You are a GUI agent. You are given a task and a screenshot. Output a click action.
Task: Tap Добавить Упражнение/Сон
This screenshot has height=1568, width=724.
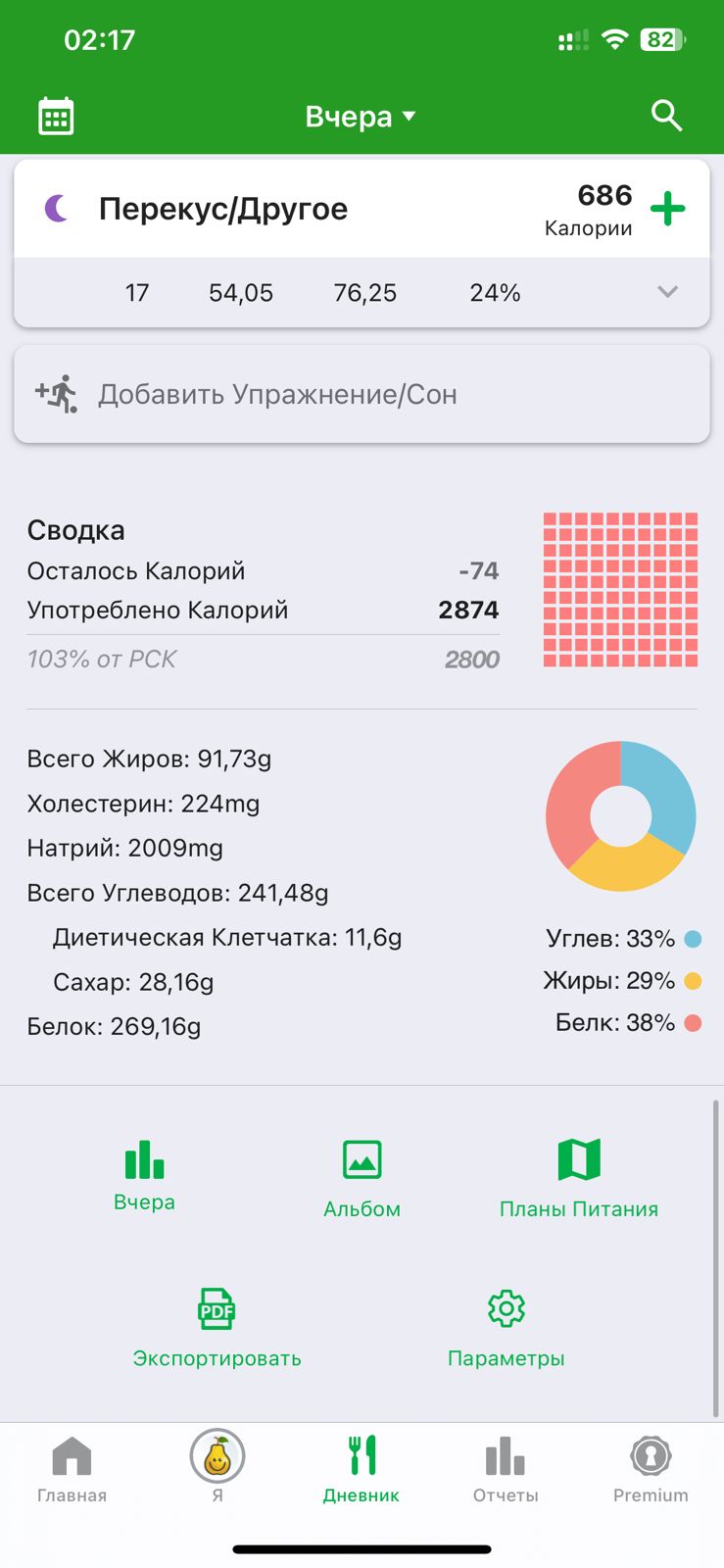click(x=277, y=393)
